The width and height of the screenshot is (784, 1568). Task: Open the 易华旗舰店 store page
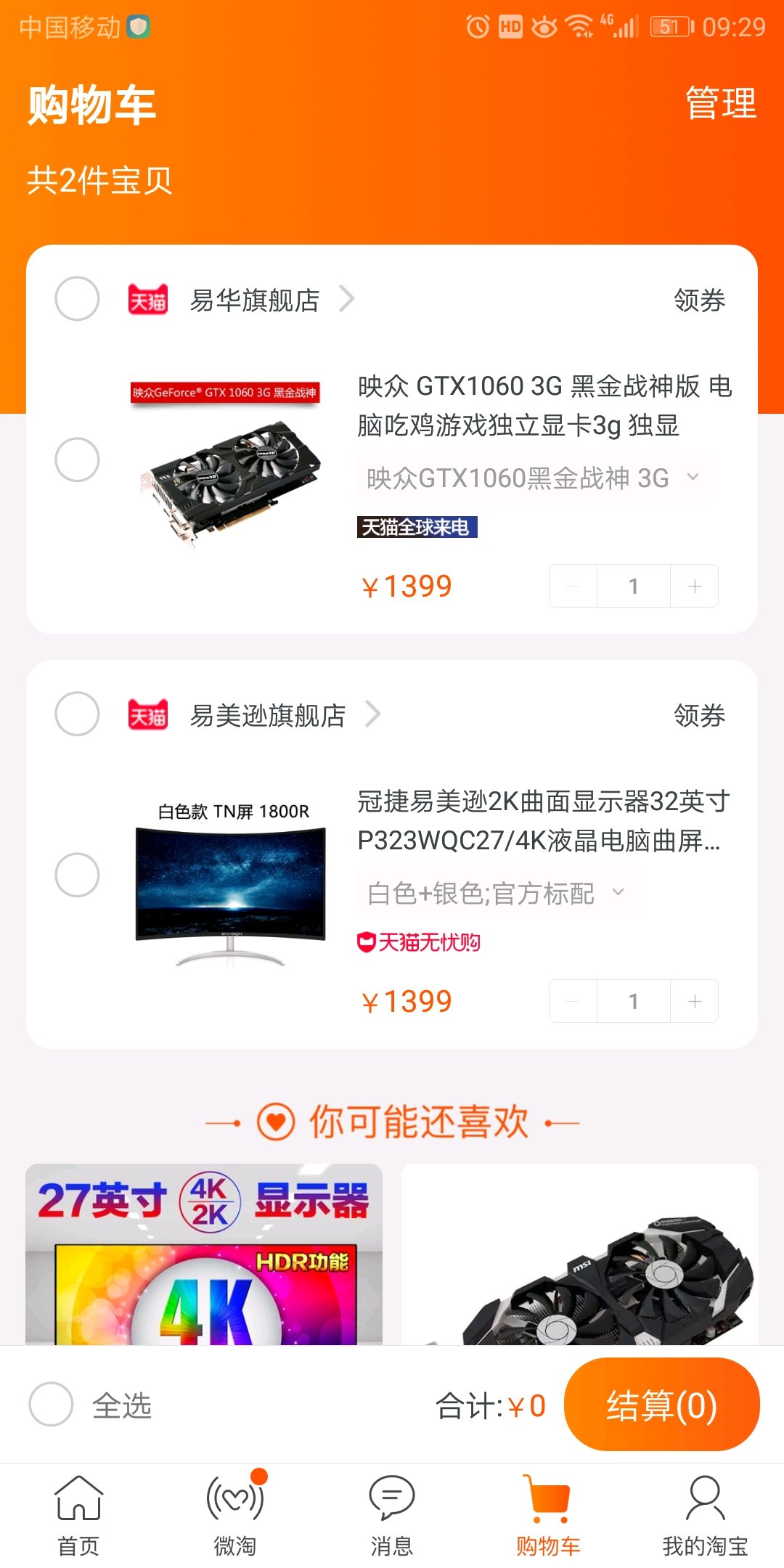[256, 300]
